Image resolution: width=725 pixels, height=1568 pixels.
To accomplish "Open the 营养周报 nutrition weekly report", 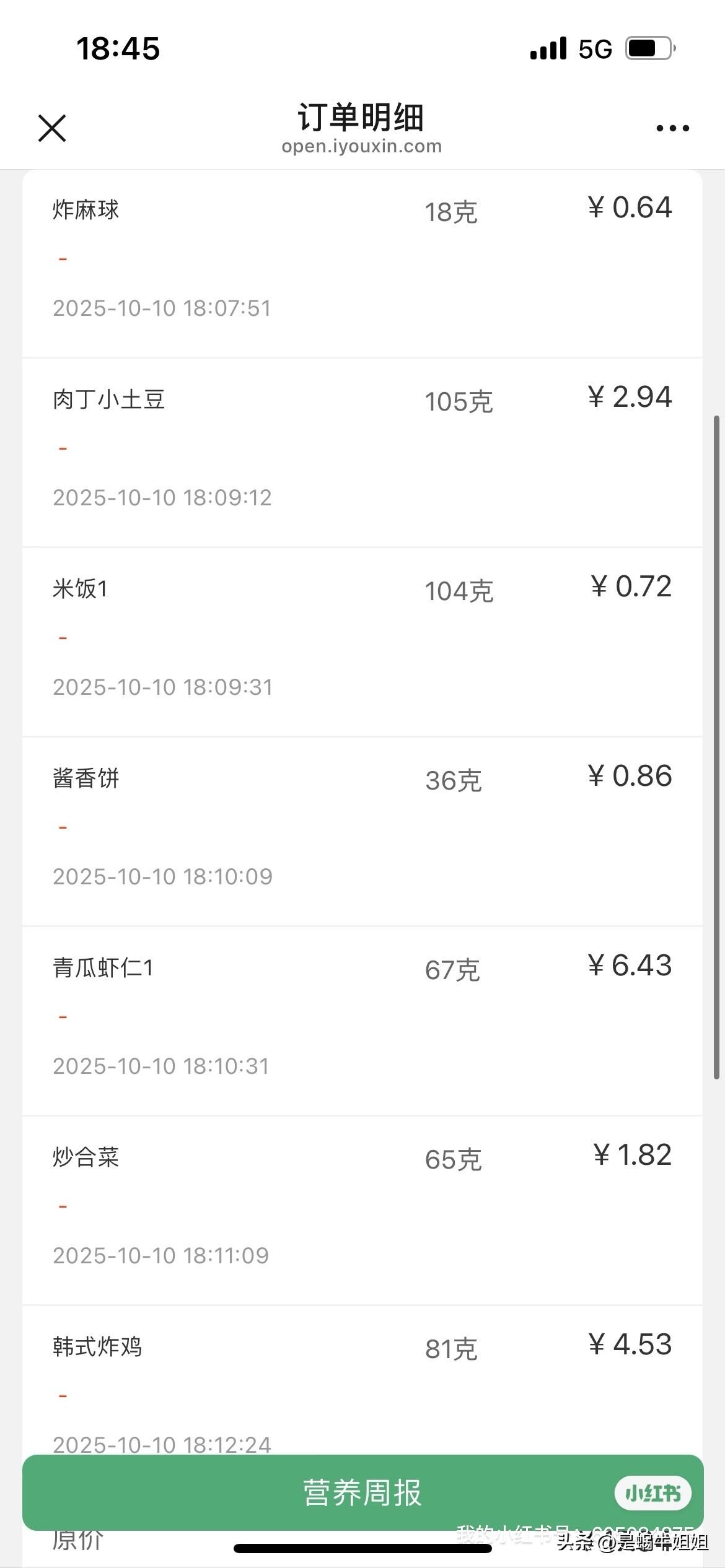I will coord(362,1492).
